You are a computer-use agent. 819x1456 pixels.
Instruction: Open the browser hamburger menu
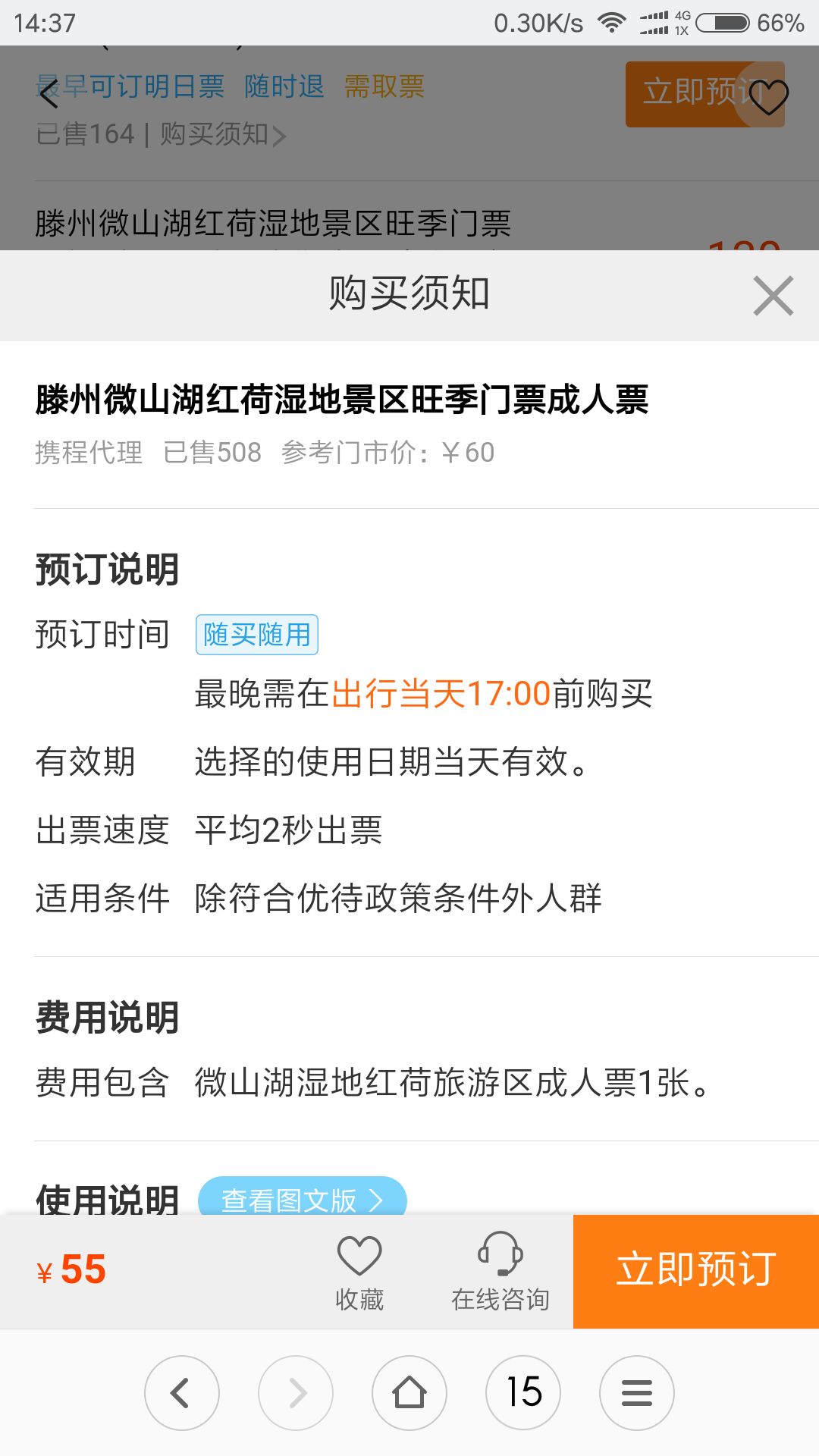[x=636, y=1392]
